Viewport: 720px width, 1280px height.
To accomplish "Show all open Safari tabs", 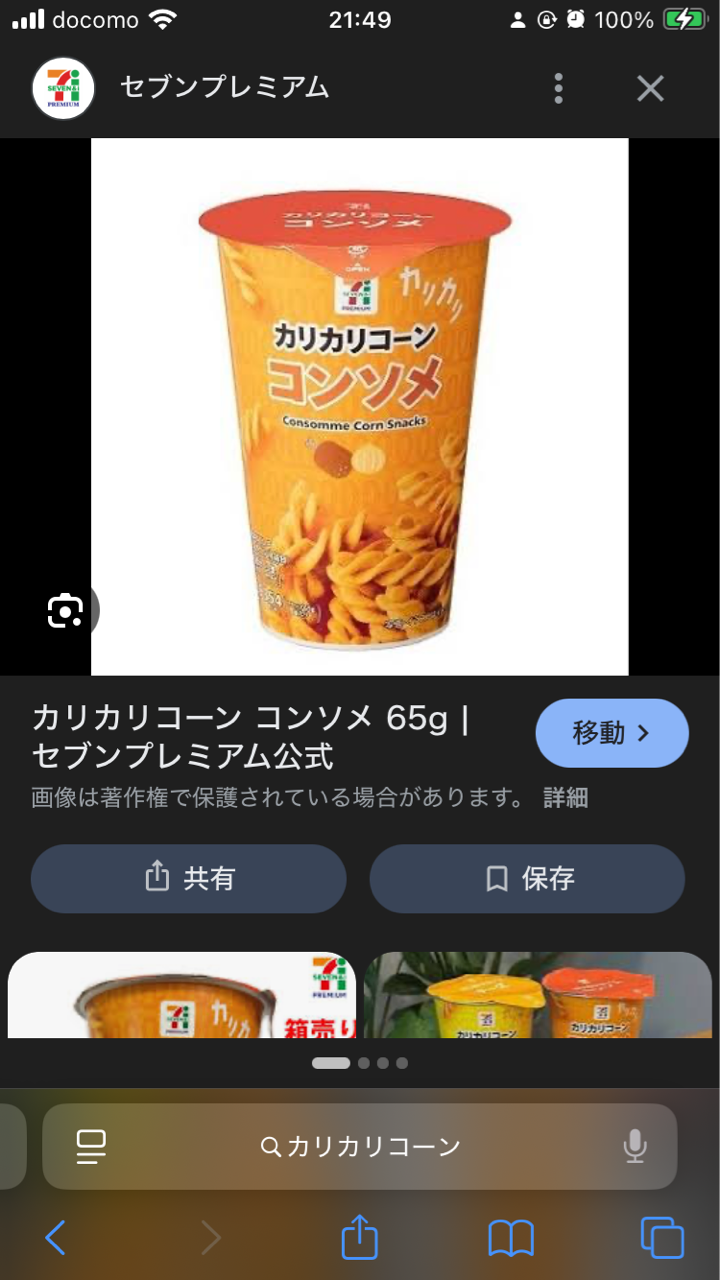I will (662, 1238).
